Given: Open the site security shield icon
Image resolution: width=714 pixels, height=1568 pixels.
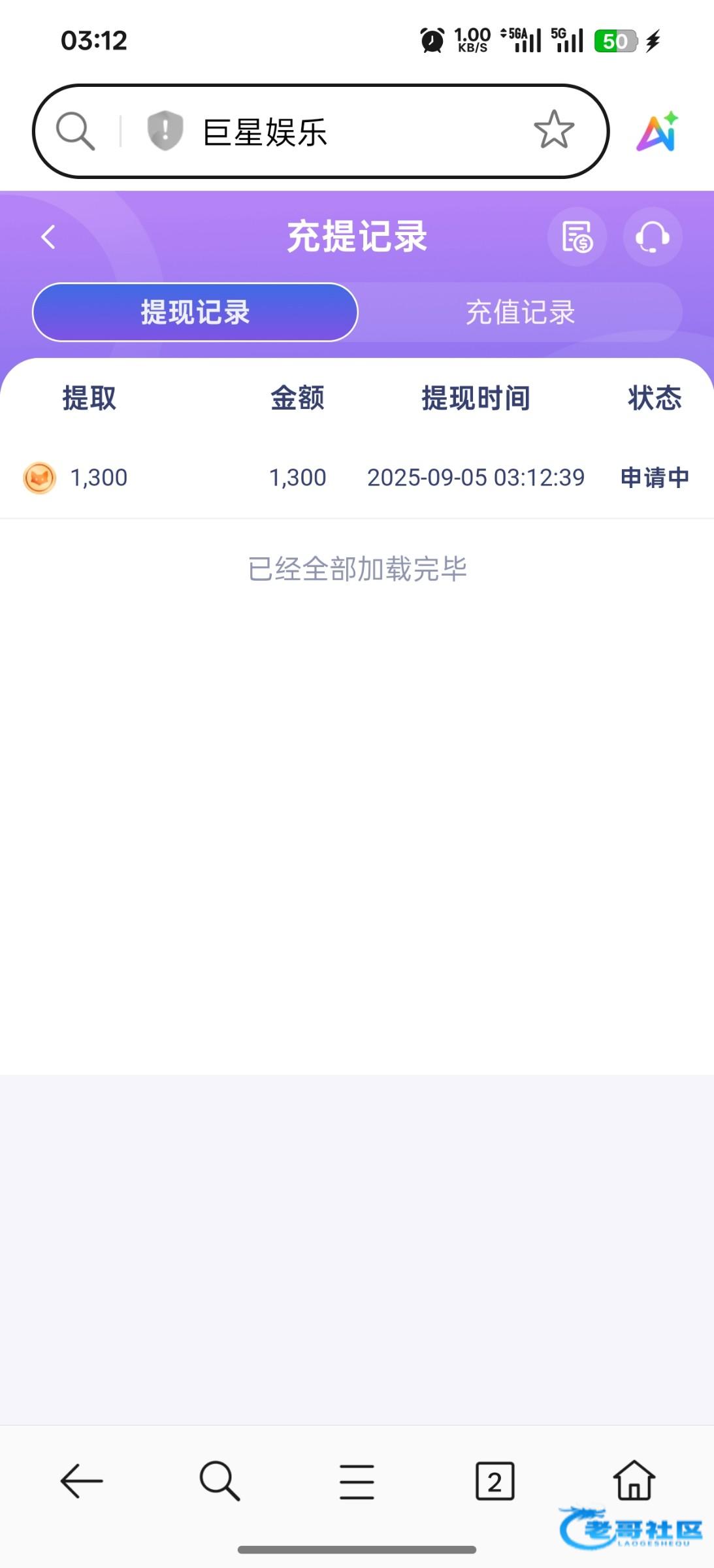Looking at the screenshot, I should click(165, 130).
